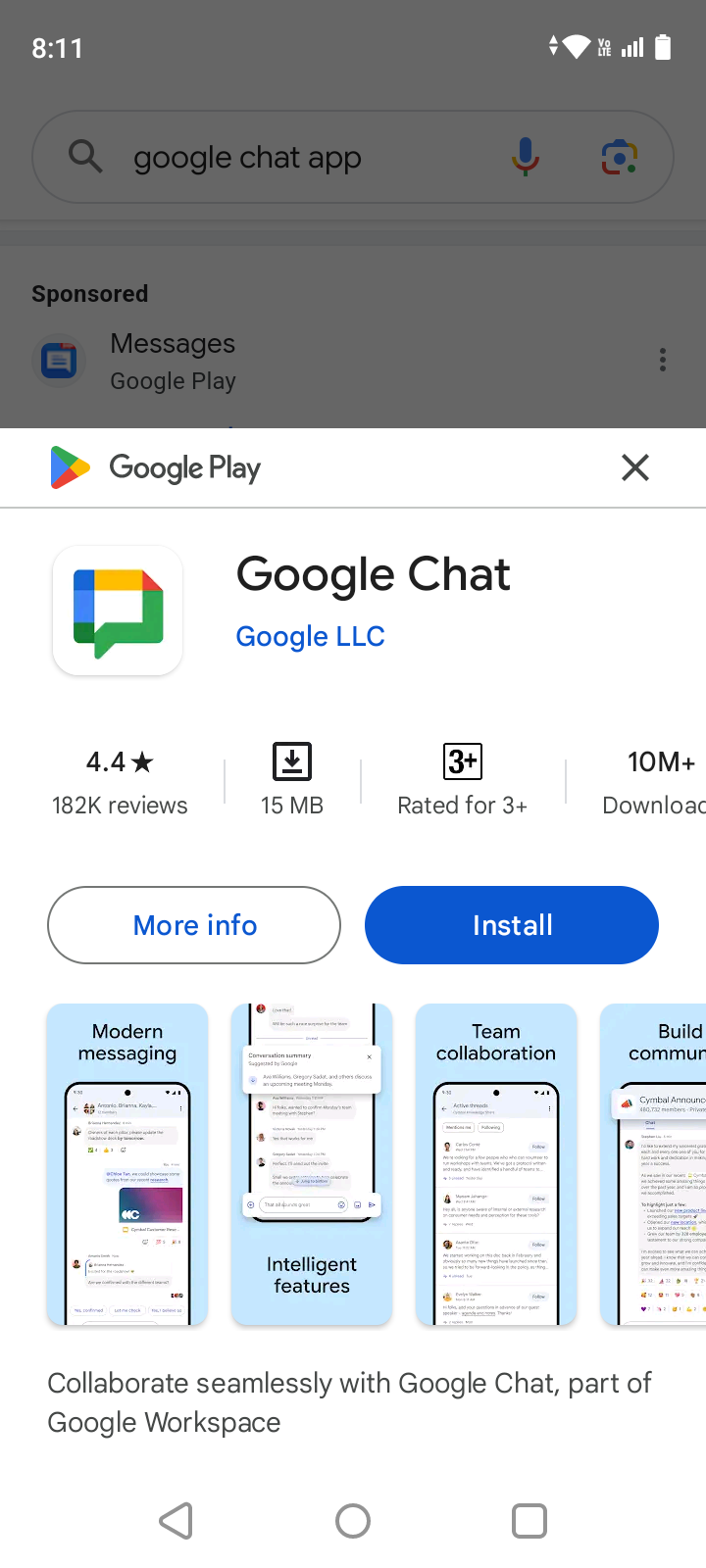The width and height of the screenshot is (706, 1568).
Task: Go back using the system back button
Action: click(176, 1521)
